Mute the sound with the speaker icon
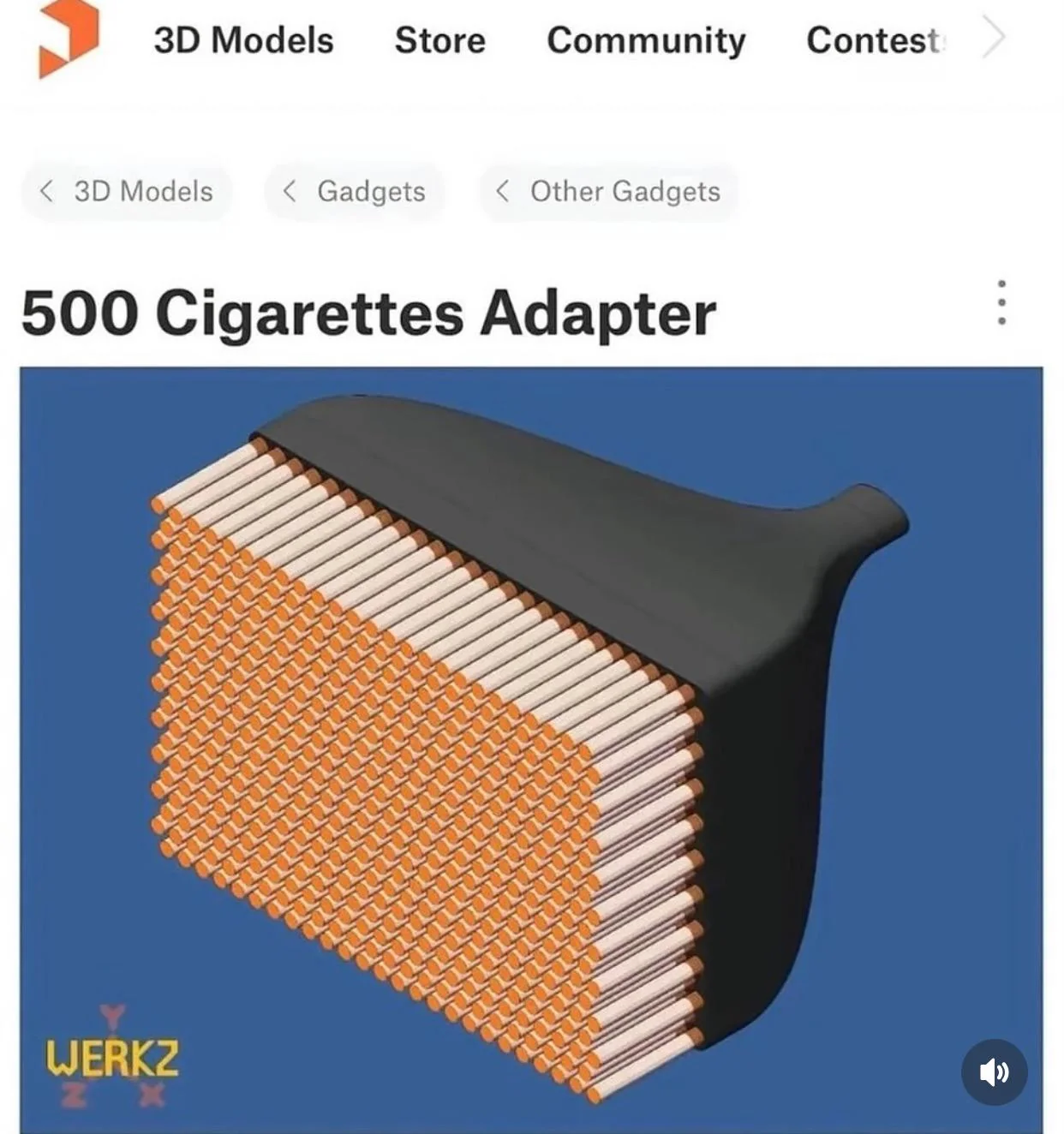This screenshot has width=1064, height=1134. point(994,1071)
